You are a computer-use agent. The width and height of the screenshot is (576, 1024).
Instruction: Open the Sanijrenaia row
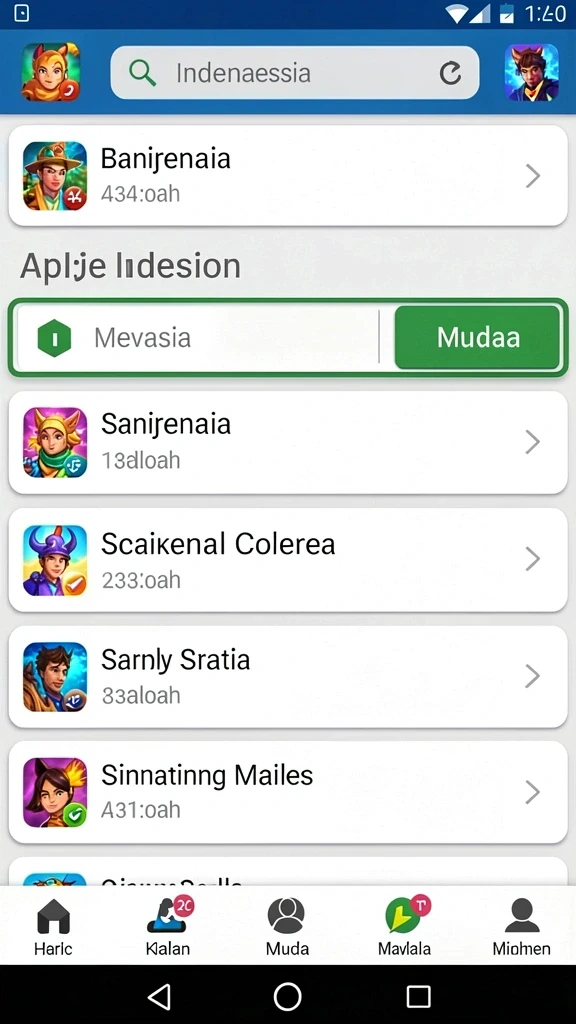pyautogui.click(x=288, y=442)
